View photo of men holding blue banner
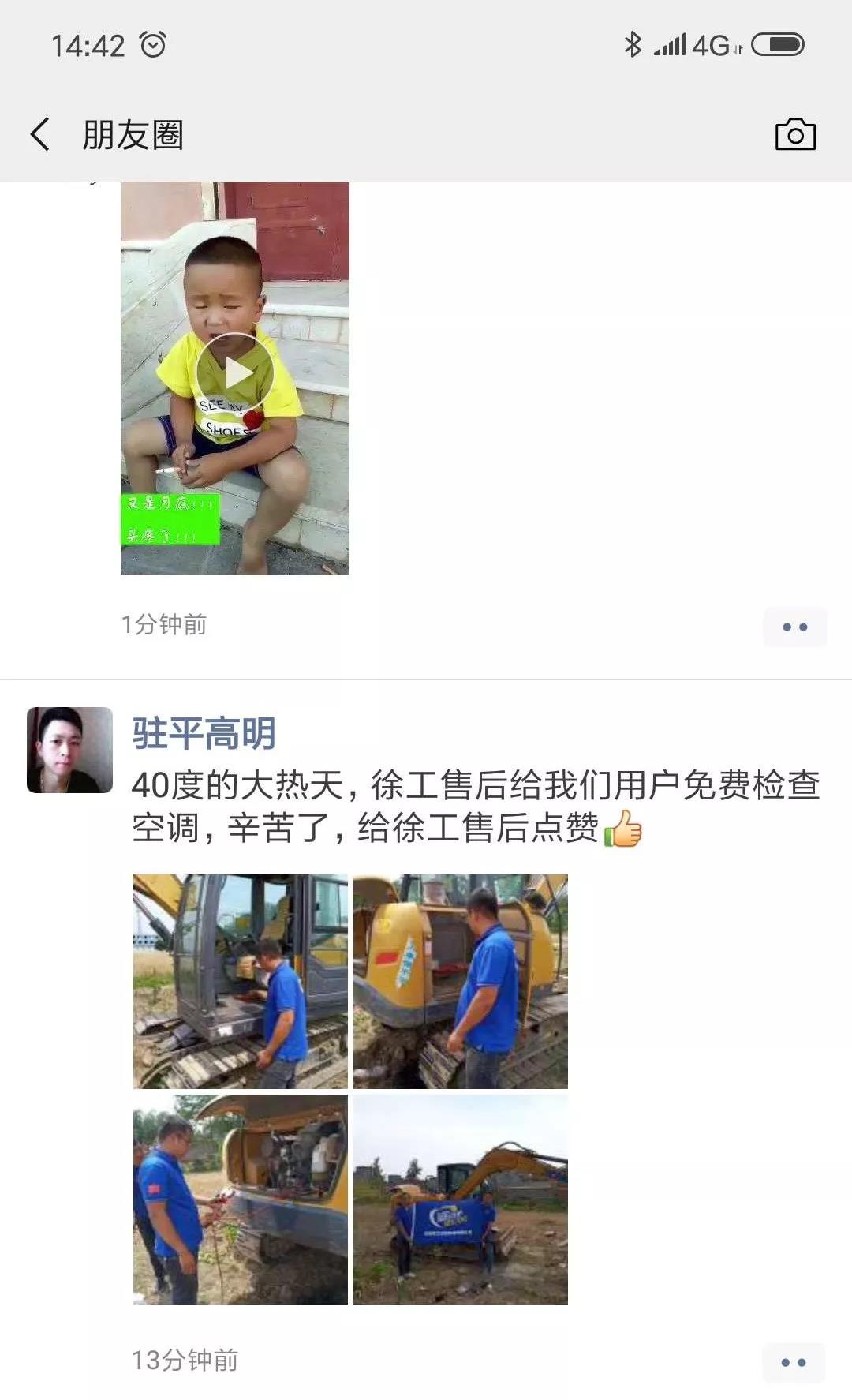Screen dimensions: 852x1400 click(461, 1199)
